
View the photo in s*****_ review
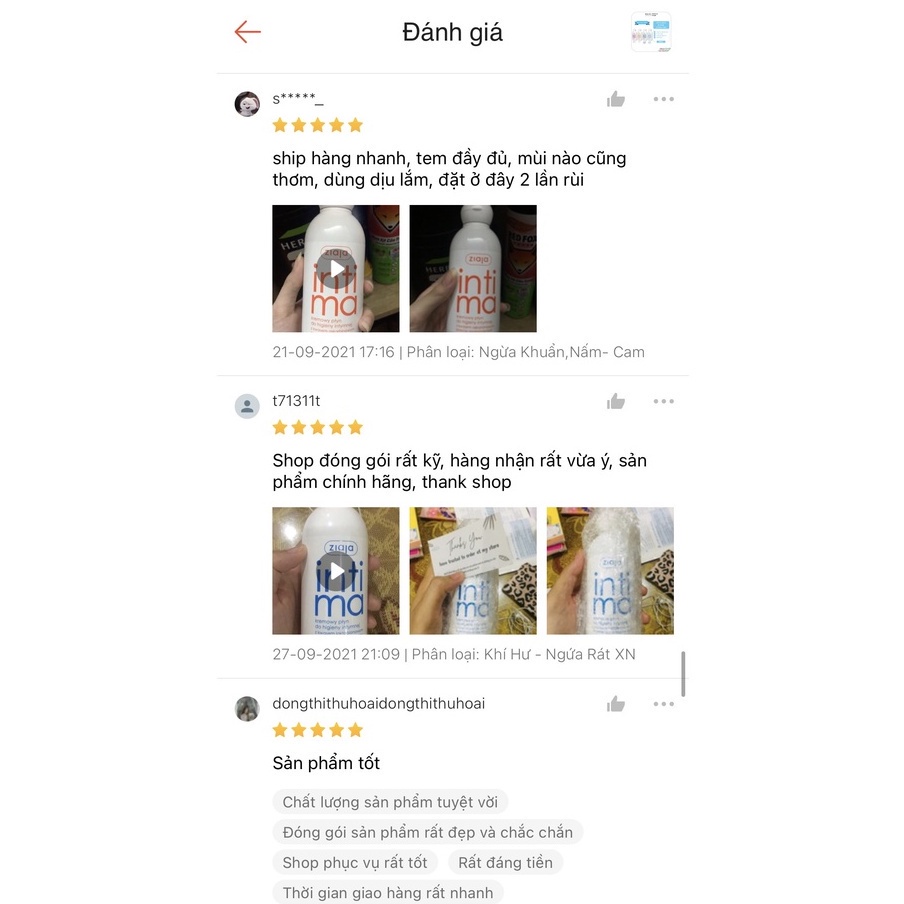click(473, 269)
